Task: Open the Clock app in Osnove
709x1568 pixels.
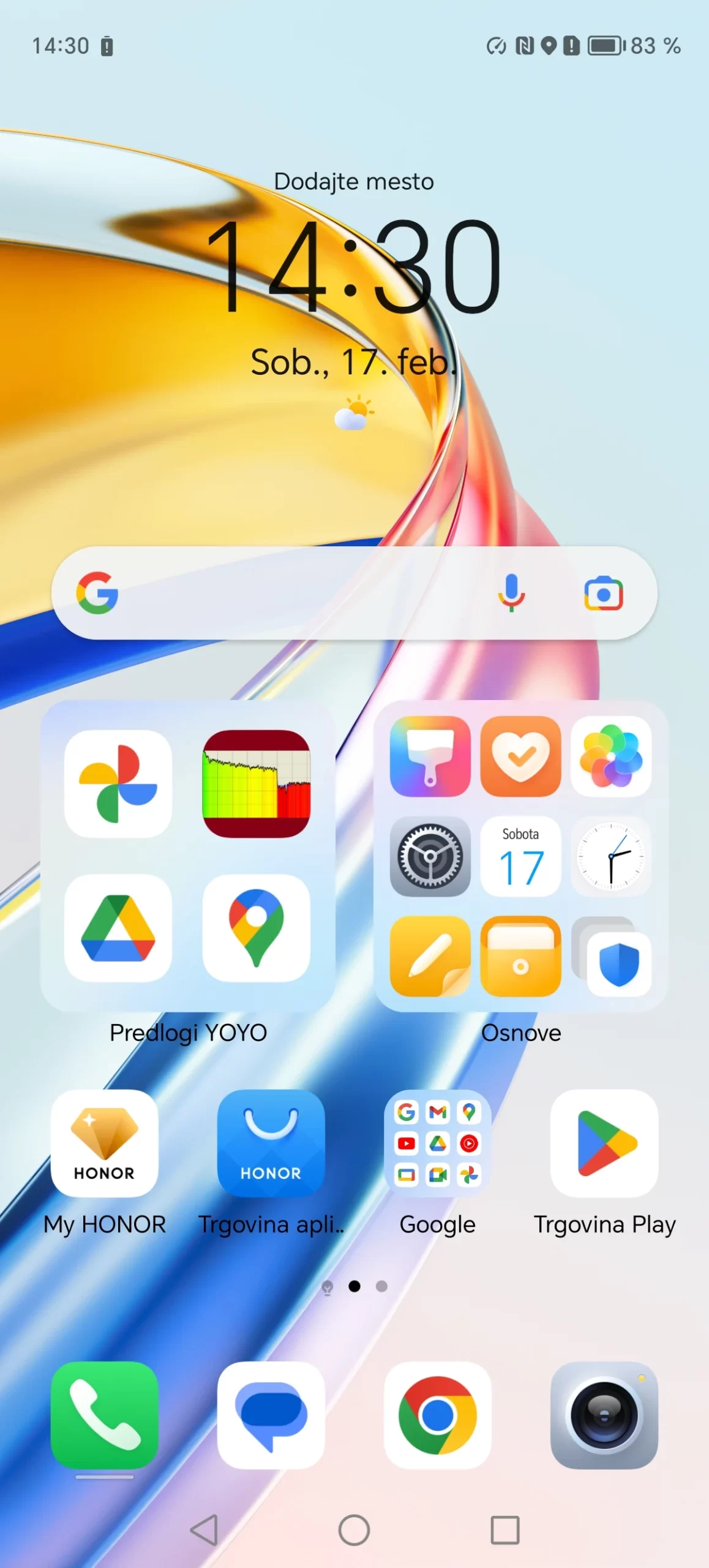Action: (x=610, y=856)
